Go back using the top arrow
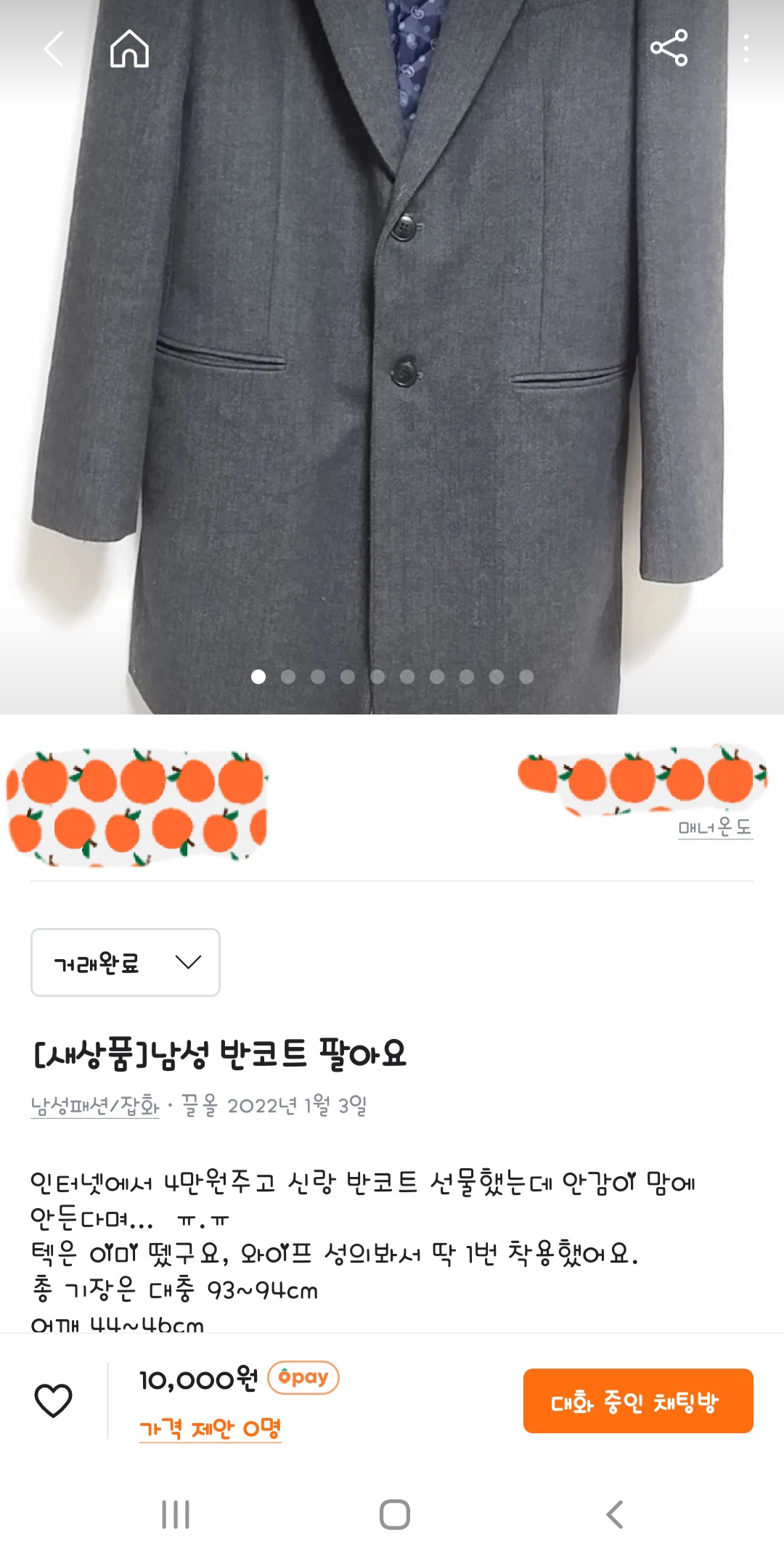Viewport: 784px width, 1561px height. click(54, 49)
